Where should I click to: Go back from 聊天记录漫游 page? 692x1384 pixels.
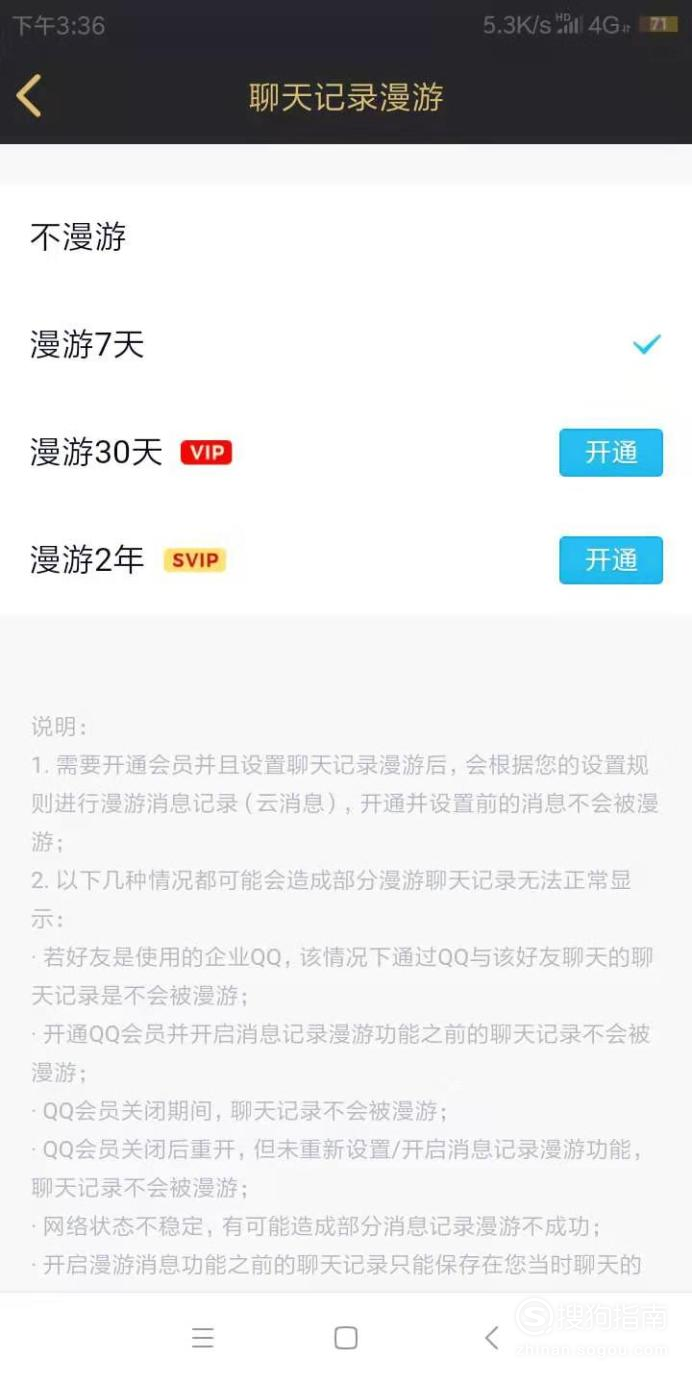pos(30,97)
